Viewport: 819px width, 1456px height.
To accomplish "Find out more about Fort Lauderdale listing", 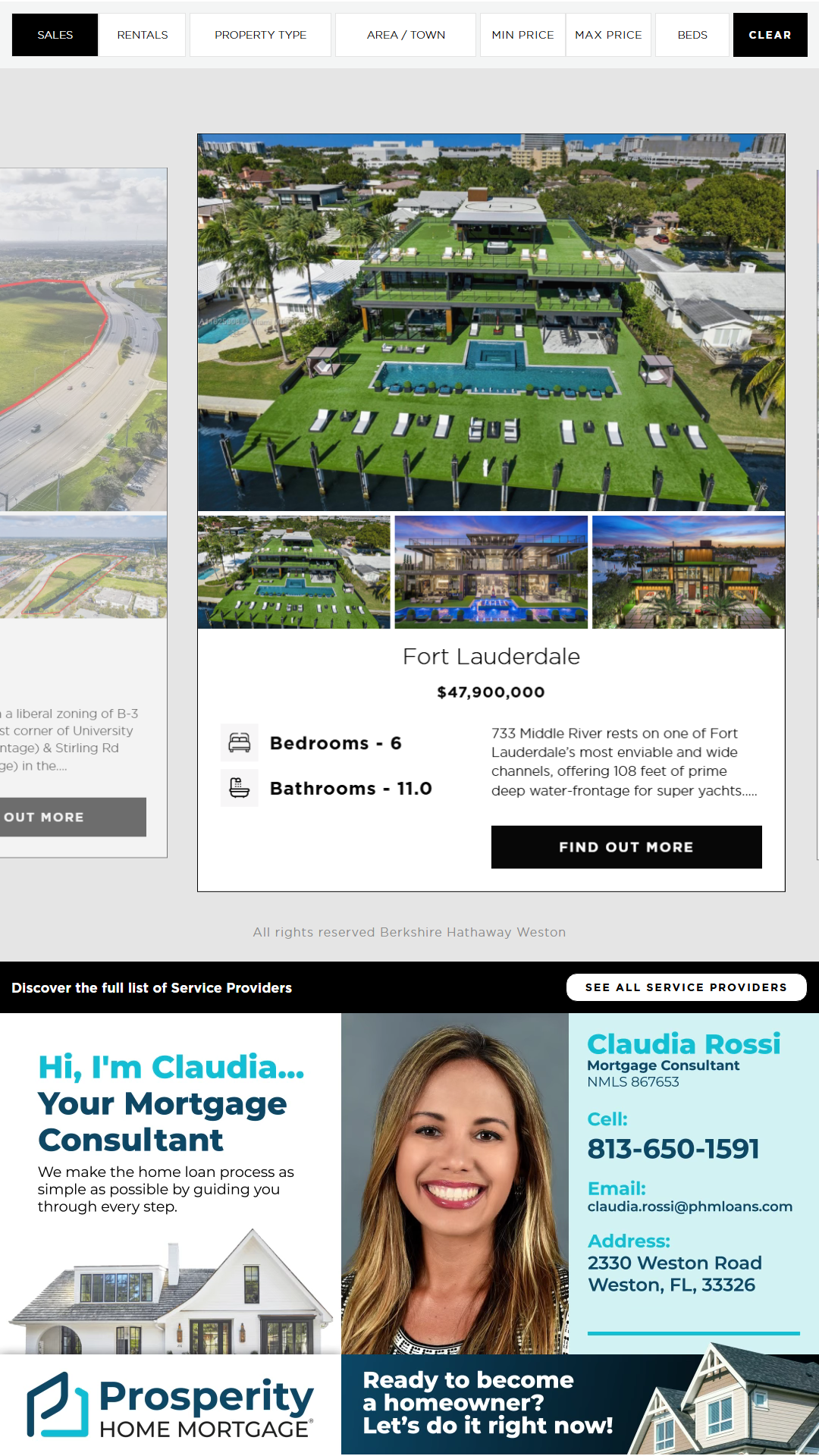I will [x=626, y=847].
